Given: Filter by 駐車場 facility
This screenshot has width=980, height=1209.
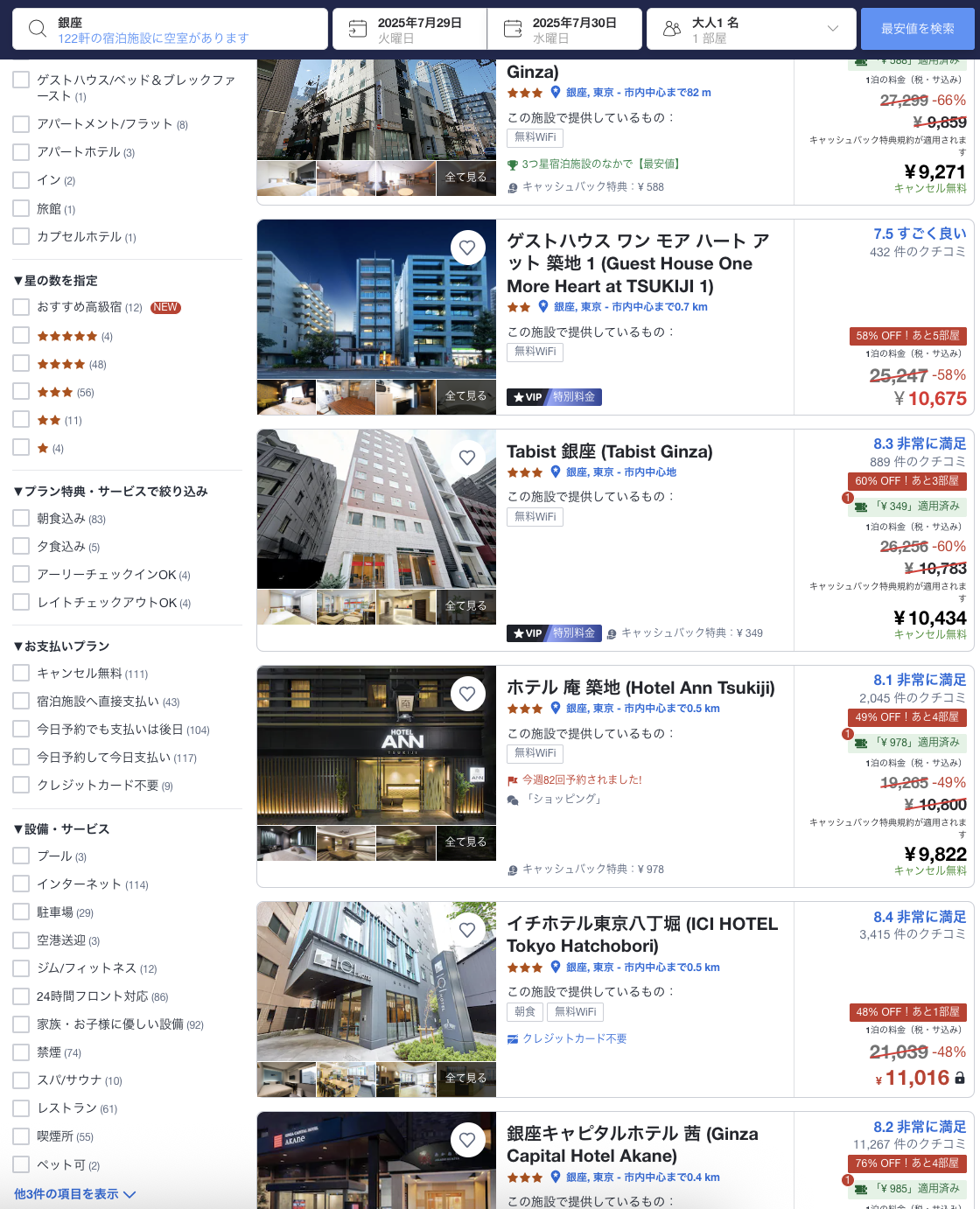Looking at the screenshot, I should tap(21, 912).
